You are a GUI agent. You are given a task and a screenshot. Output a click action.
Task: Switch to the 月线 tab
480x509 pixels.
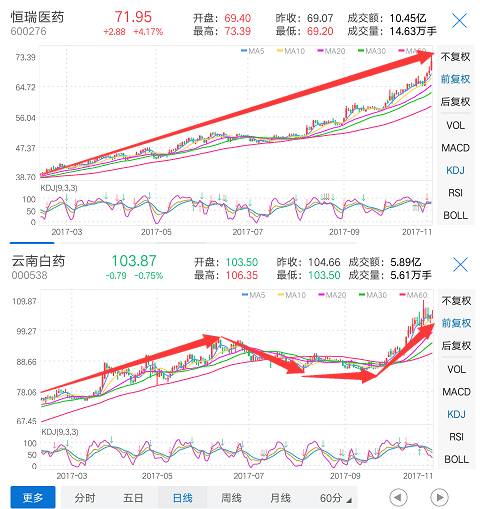(x=280, y=498)
